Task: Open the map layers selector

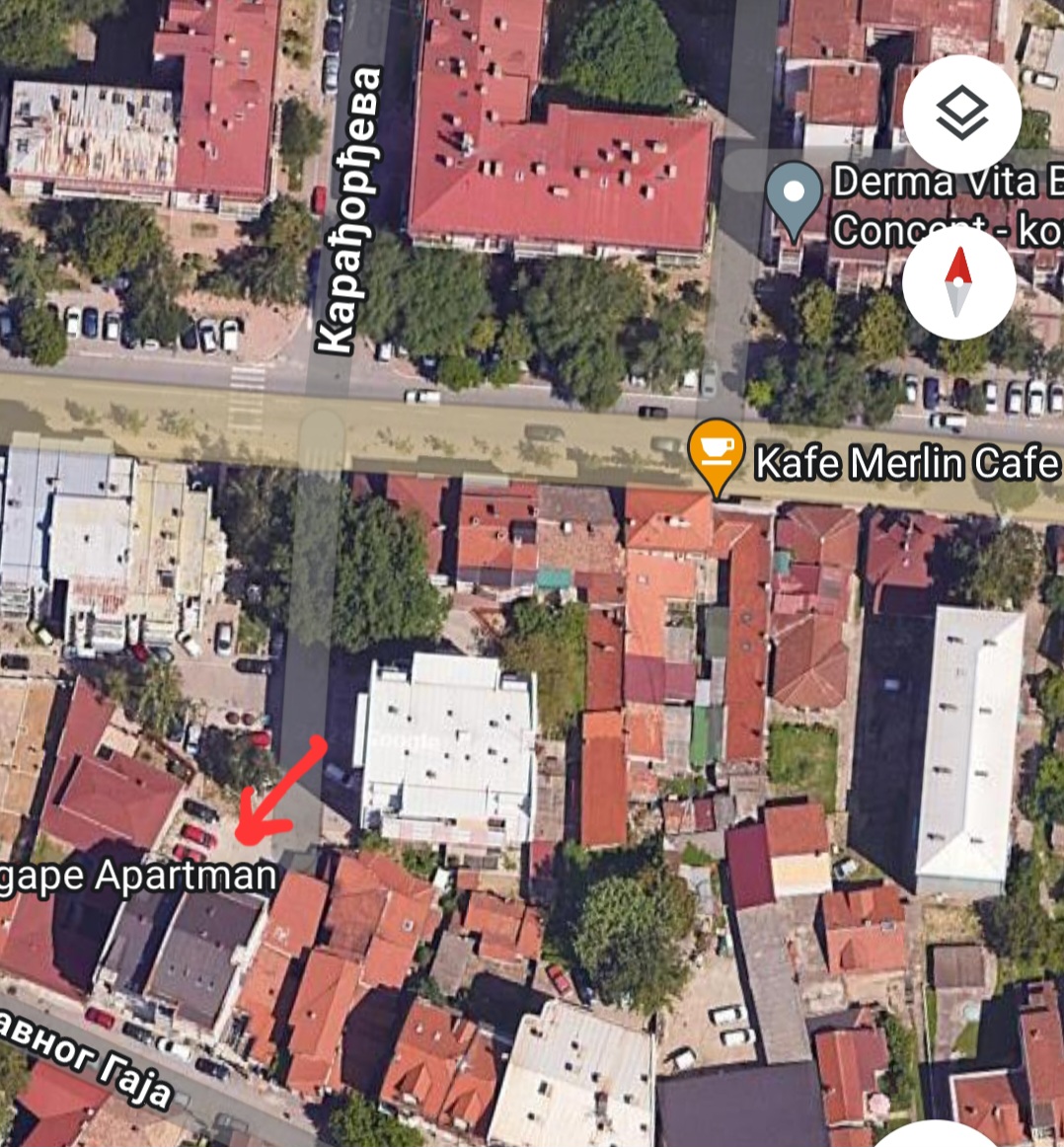Action: tap(961, 115)
